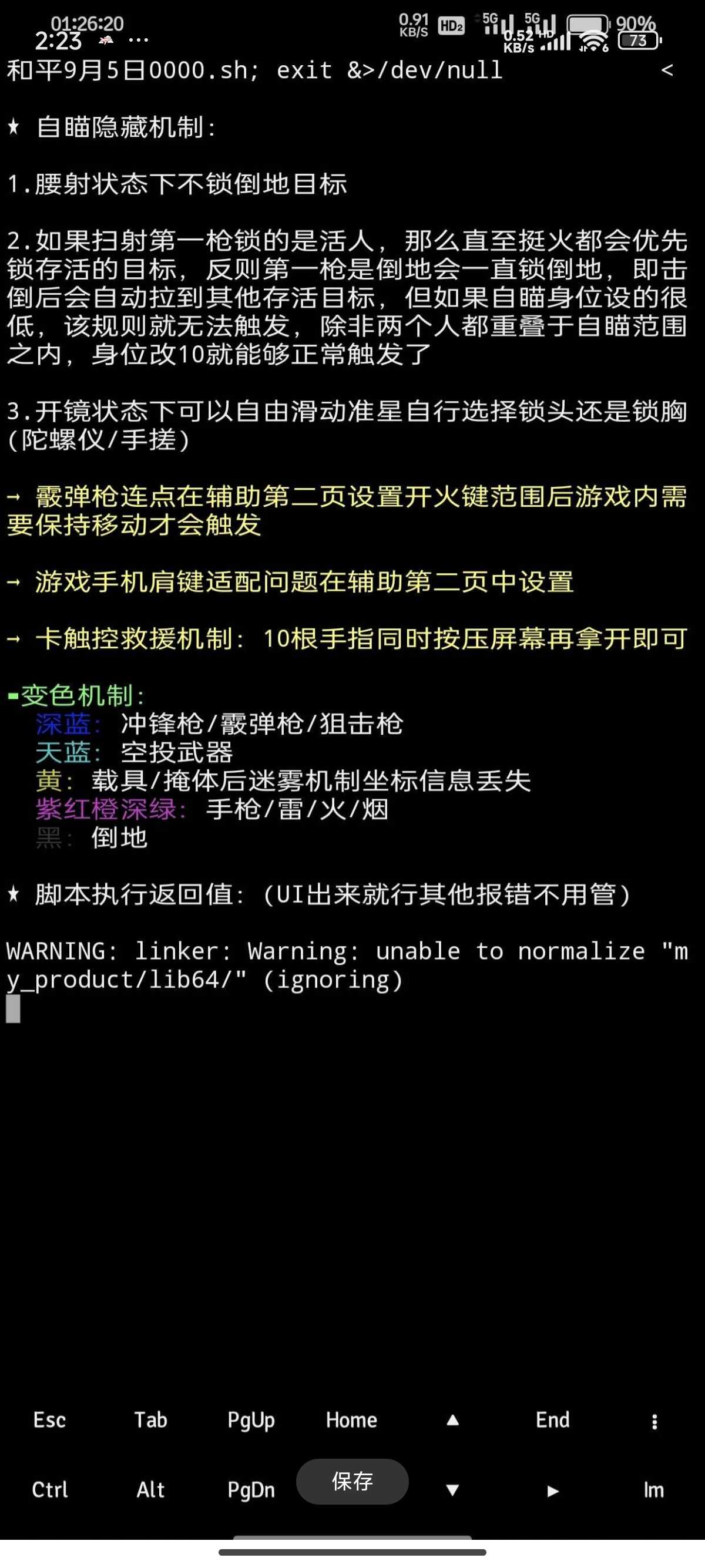Viewport: 705px width, 1568px height.
Task: Tap the down arrow key
Action: (452, 1490)
